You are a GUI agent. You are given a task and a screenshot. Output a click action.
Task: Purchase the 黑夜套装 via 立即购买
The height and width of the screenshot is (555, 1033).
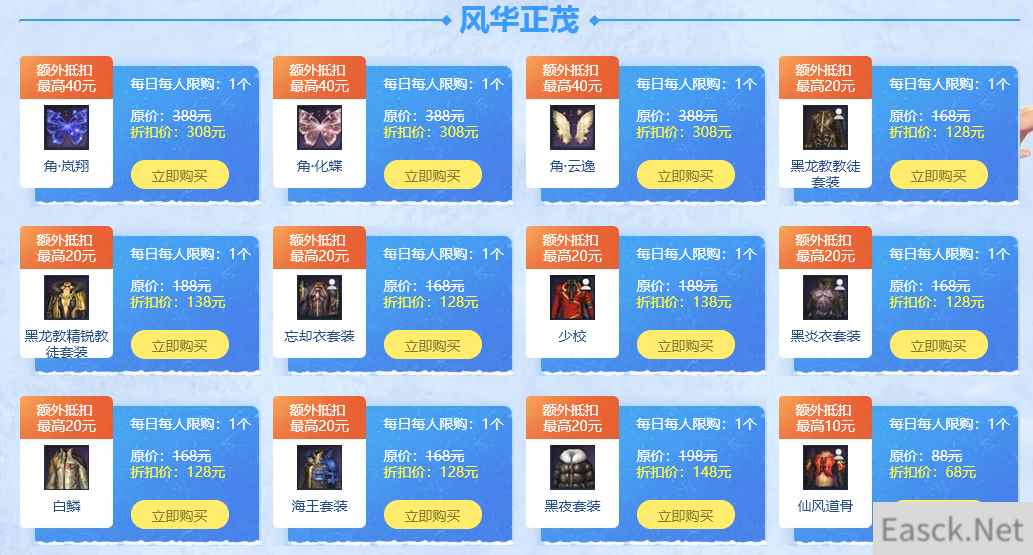point(686,516)
